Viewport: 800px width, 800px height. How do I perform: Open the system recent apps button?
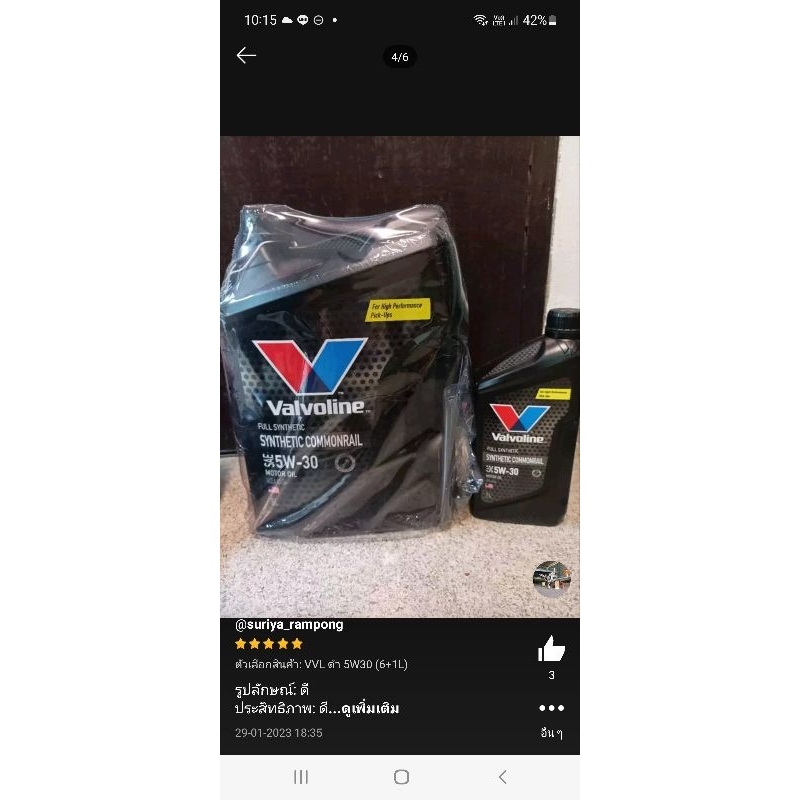(301, 777)
